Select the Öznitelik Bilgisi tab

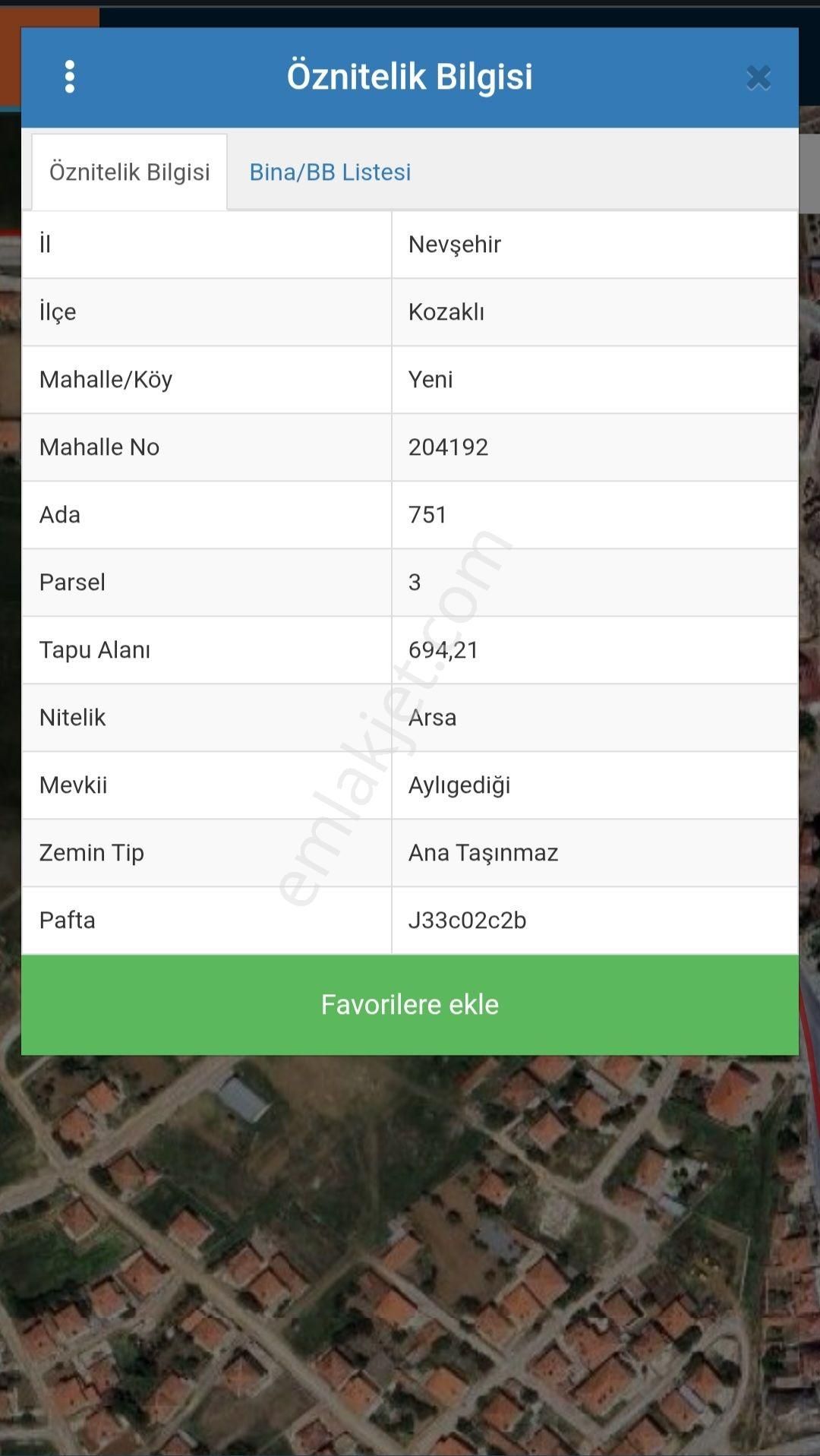[x=129, y=172]
